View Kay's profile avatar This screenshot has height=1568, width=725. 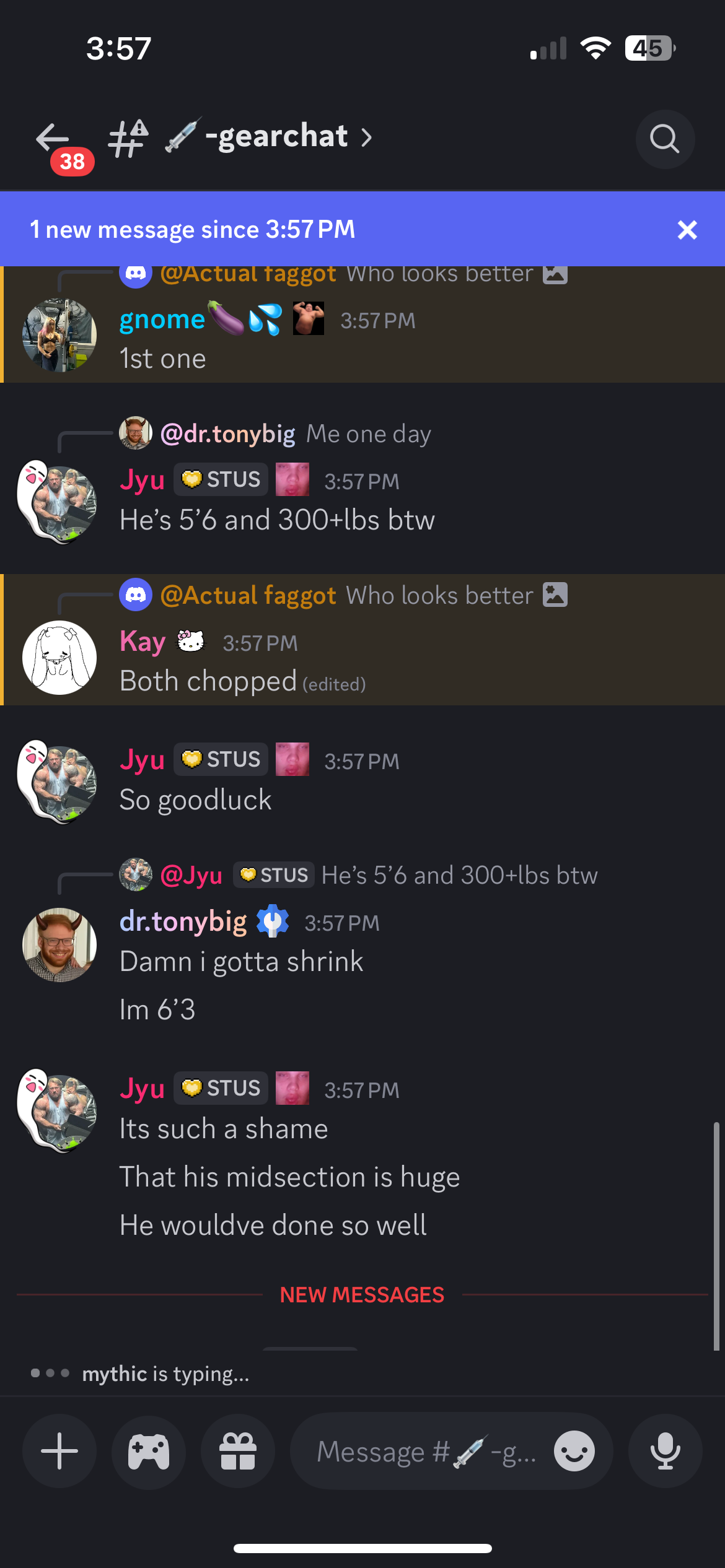[59, 657]
